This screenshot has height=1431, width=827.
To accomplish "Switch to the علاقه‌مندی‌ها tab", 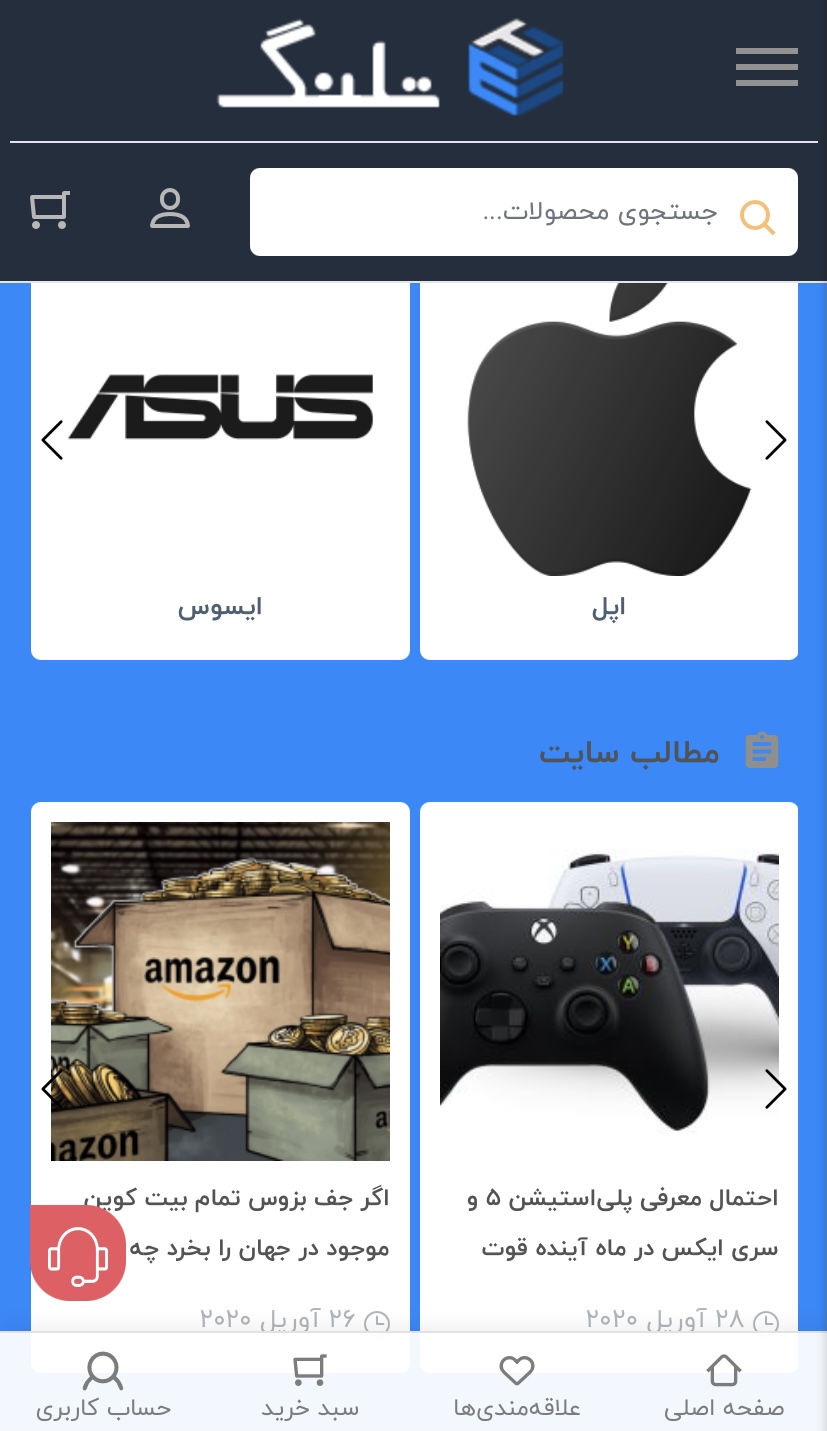I will pos(517,1385).
